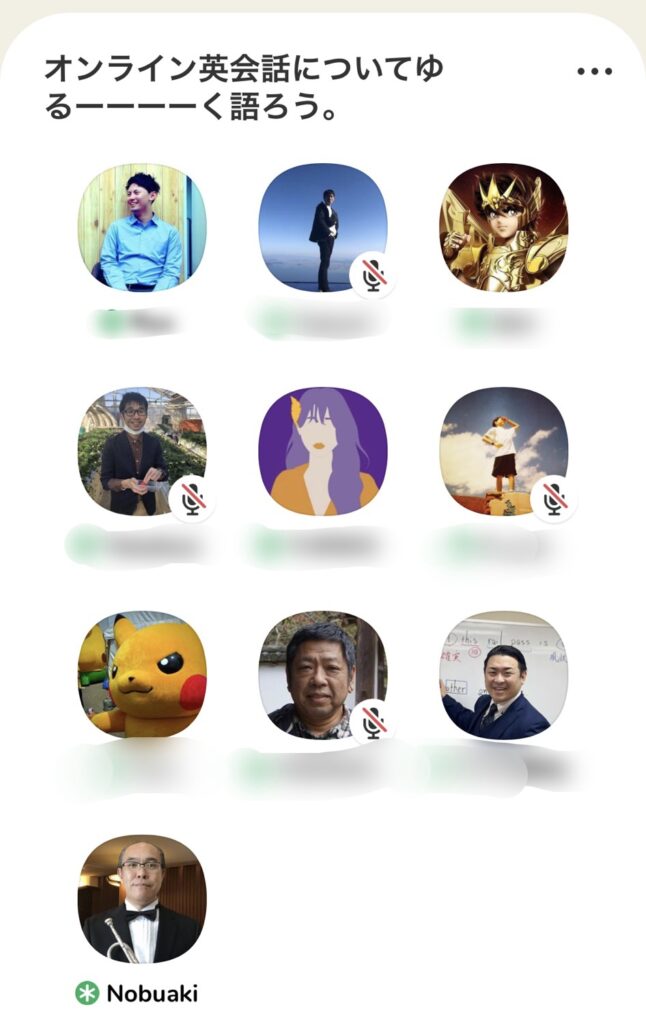646x1024 pixels.
Task: Open the golden armored anime avatar profile
Action: pos(503,228)
